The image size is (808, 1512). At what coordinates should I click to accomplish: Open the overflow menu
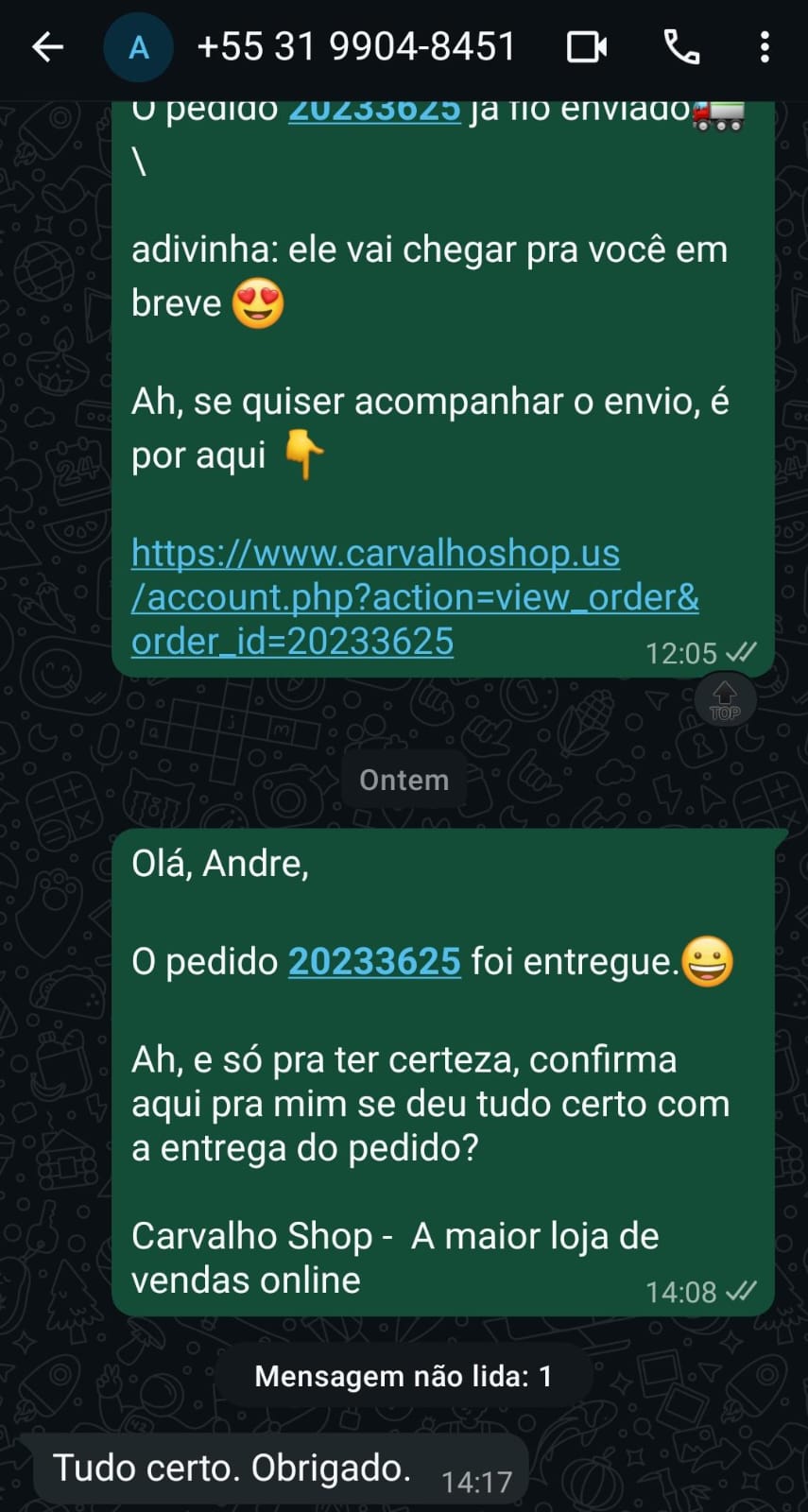765,46
